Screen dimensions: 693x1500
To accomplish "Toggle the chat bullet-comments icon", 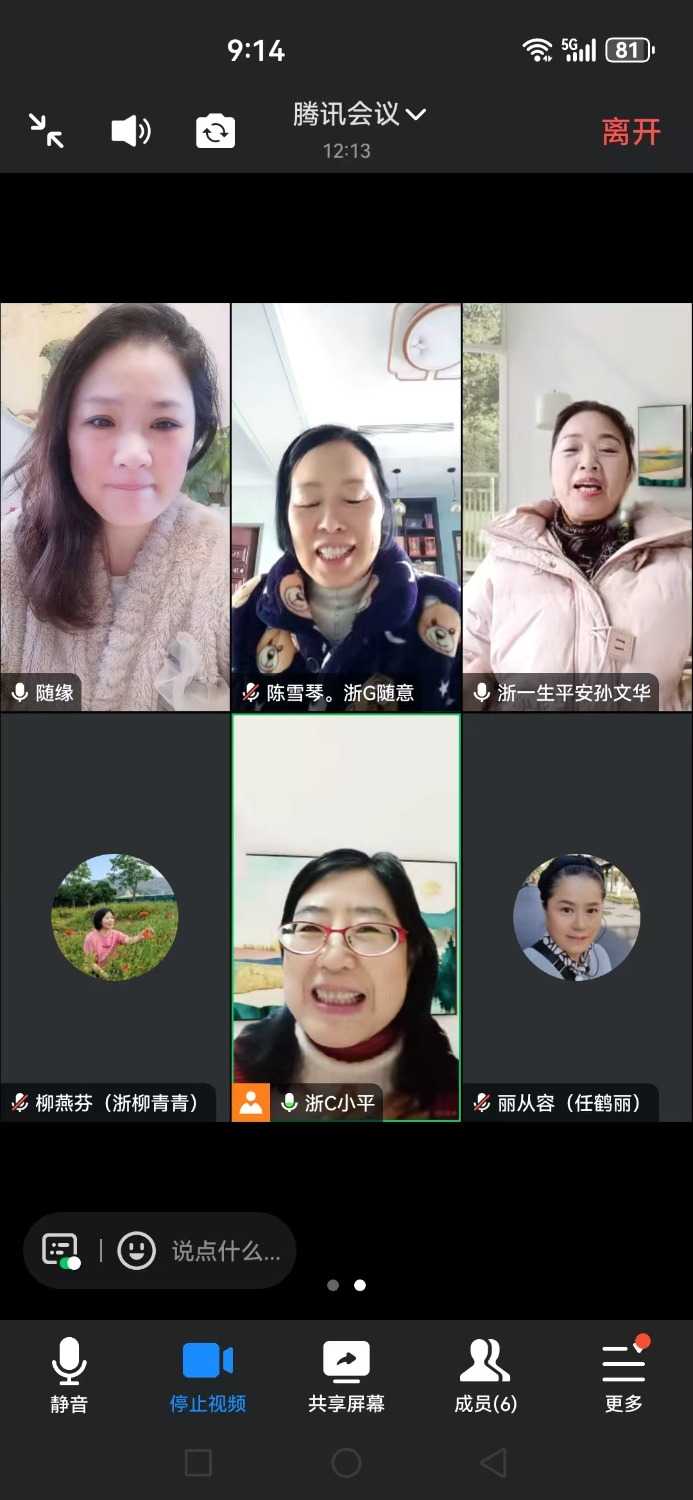I will (61, 1250).
